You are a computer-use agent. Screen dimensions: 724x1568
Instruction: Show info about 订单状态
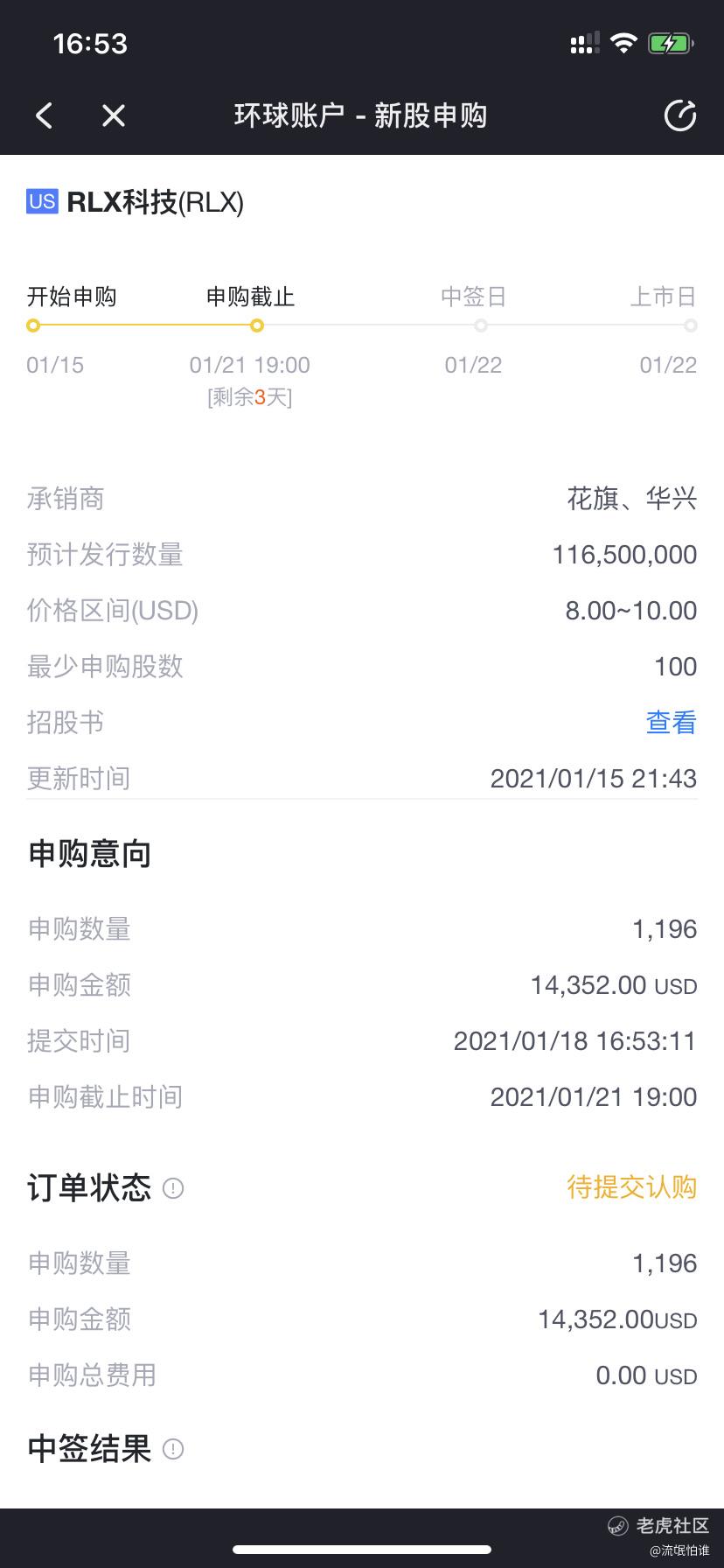click(174, 1188)
